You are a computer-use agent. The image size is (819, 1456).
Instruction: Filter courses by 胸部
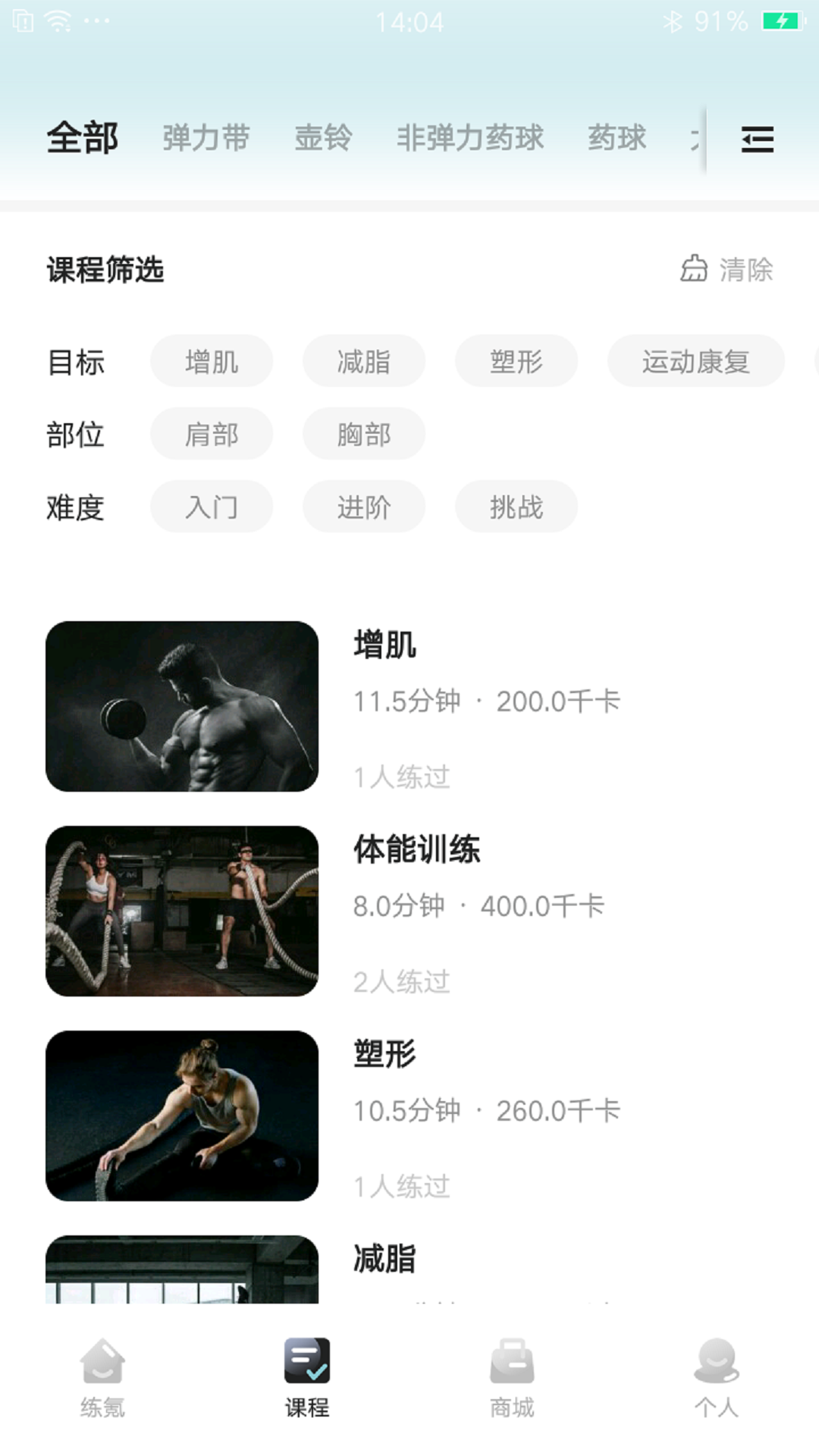[364, 435]
